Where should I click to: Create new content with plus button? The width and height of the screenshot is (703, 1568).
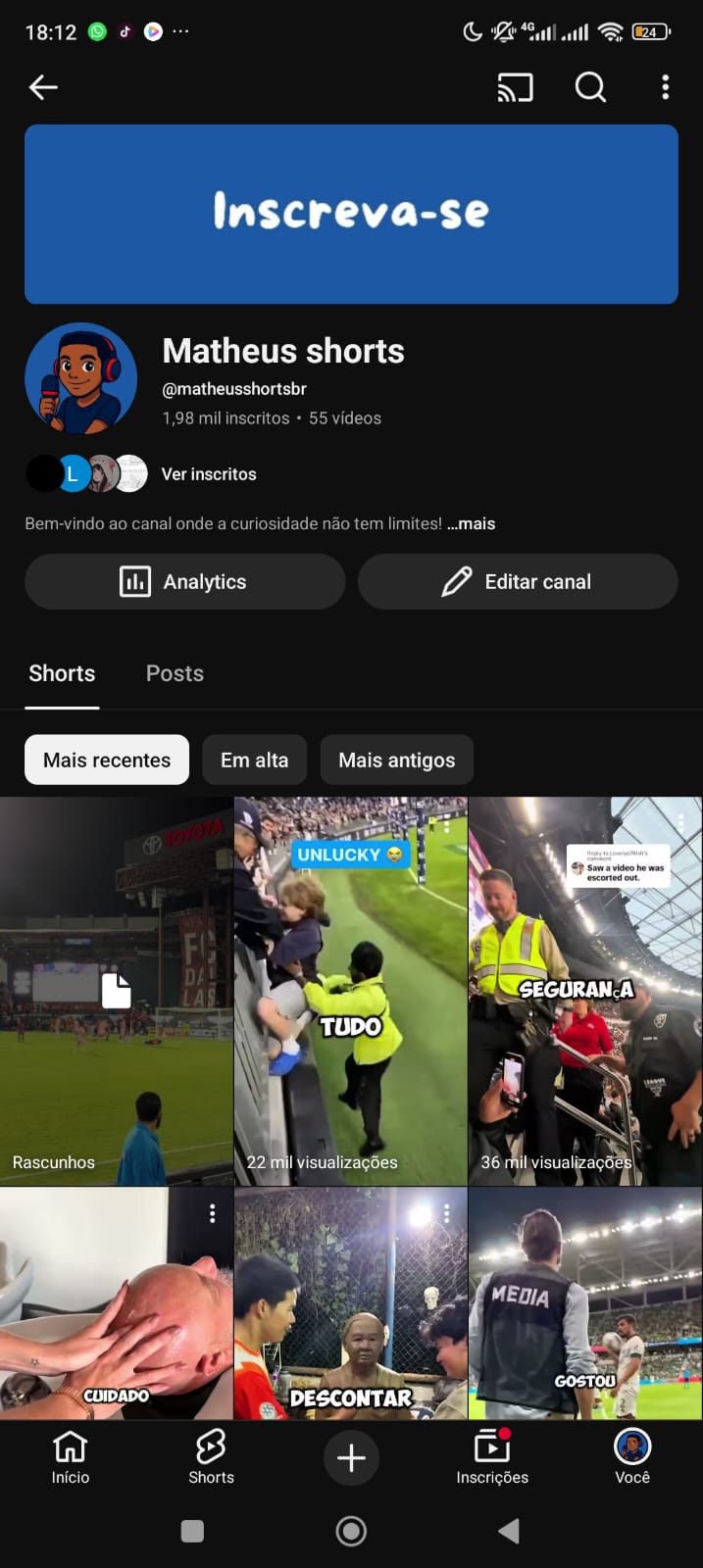[351, 1457]
